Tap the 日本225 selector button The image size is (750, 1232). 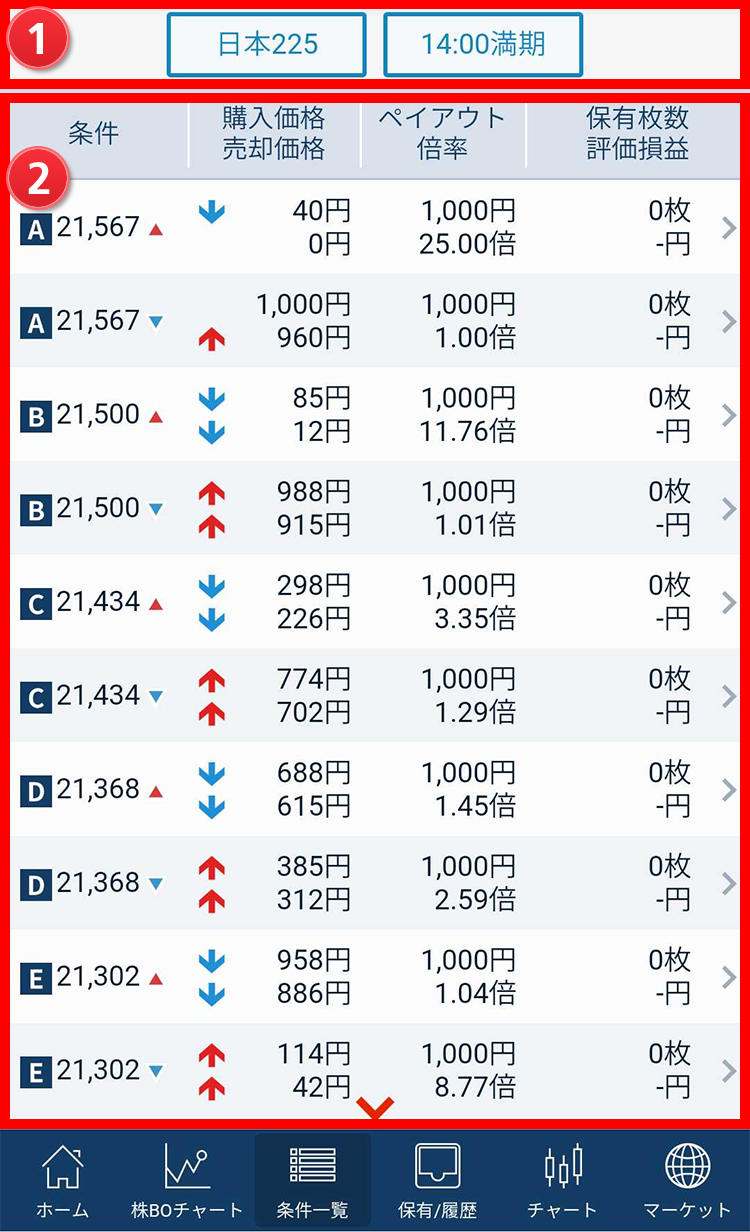(x=266, y=45)
